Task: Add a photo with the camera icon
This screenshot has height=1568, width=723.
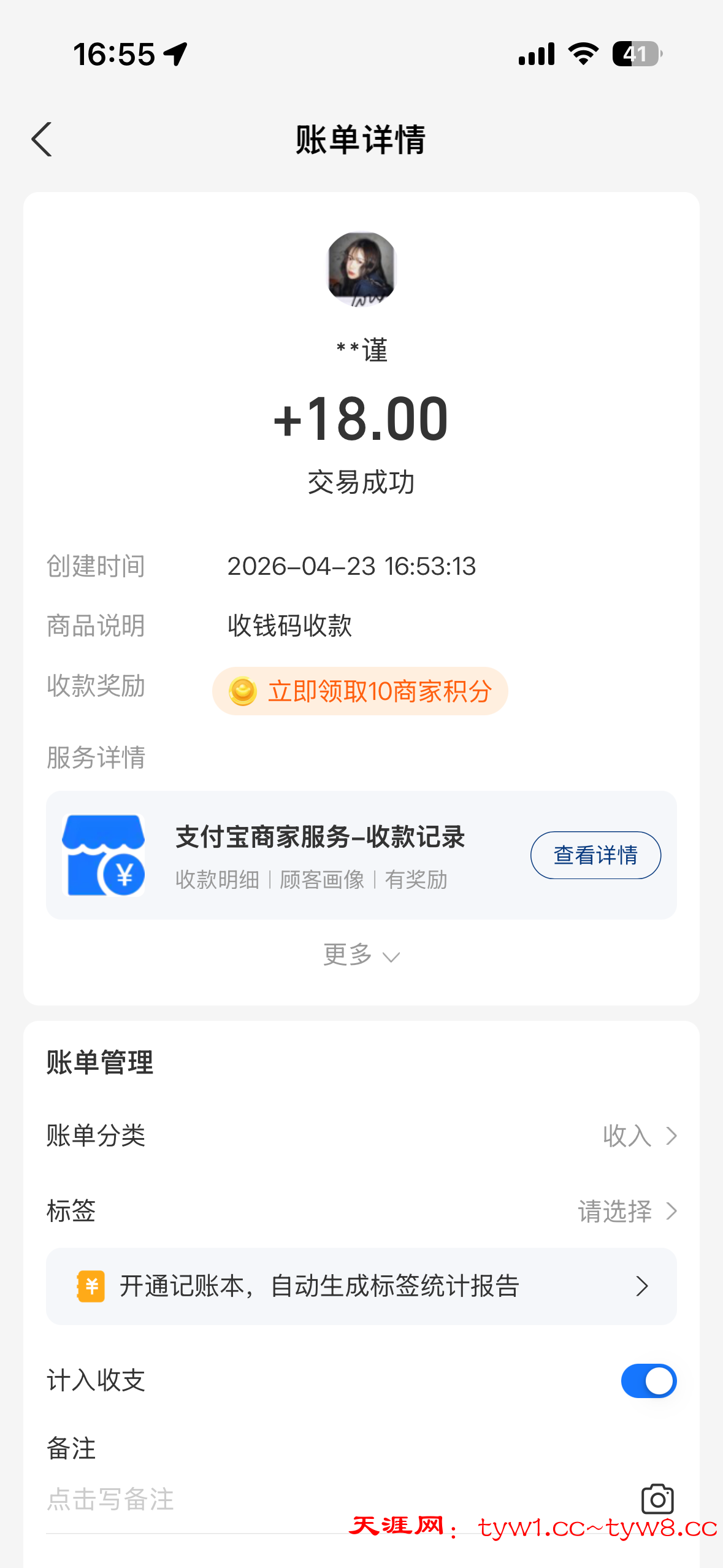Action: coord(657,1499)
